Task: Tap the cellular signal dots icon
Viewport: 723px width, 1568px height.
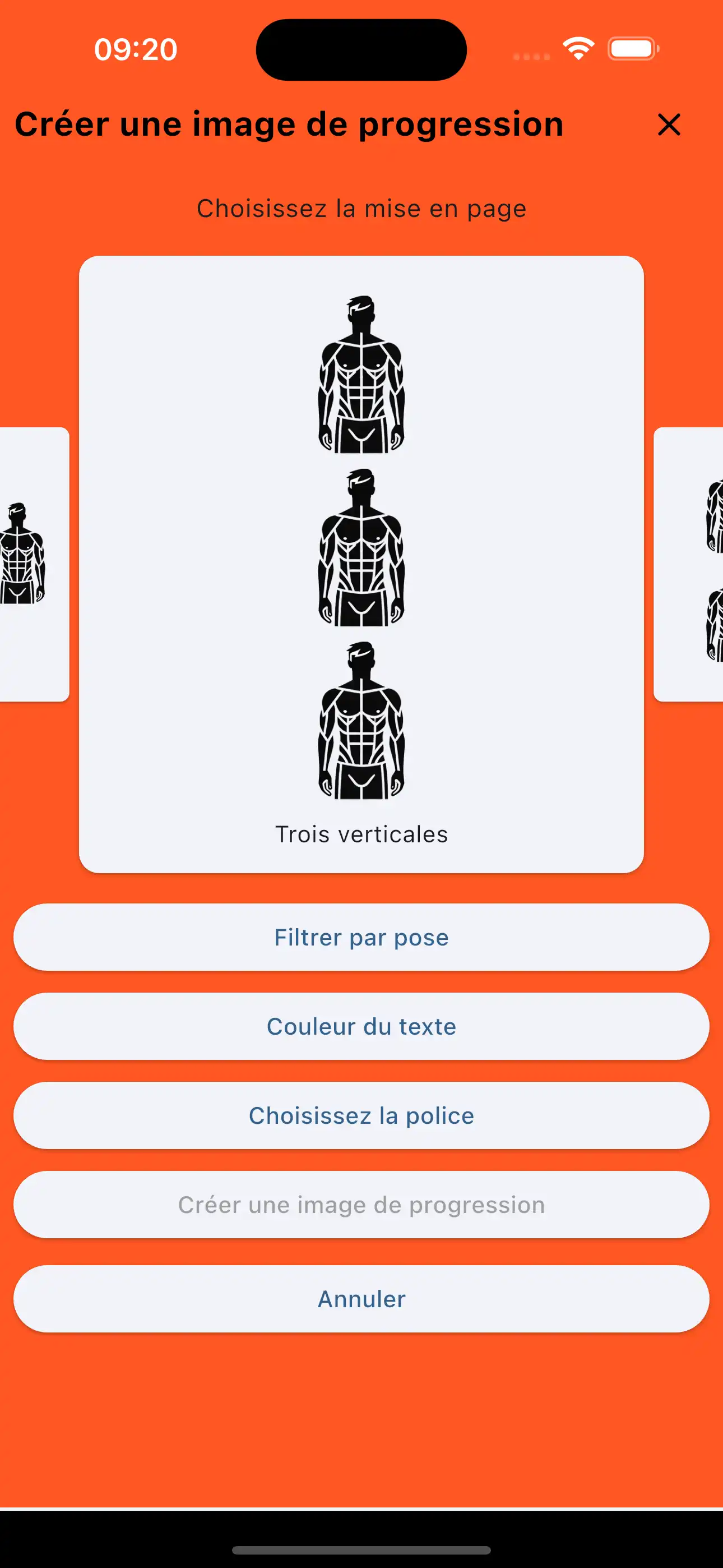Action: point(531,56)
